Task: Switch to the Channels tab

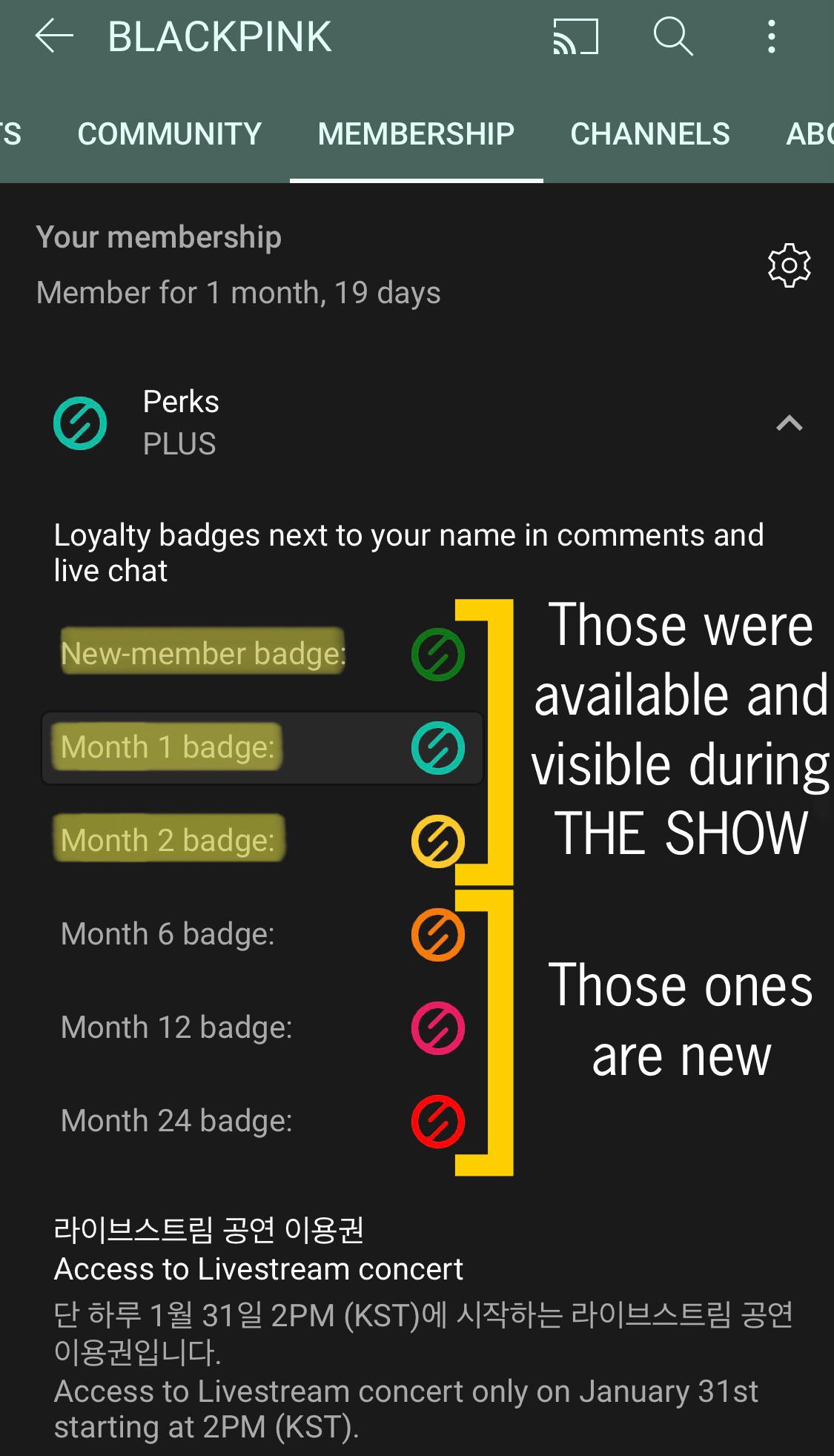Action: [x=650, y=134]
